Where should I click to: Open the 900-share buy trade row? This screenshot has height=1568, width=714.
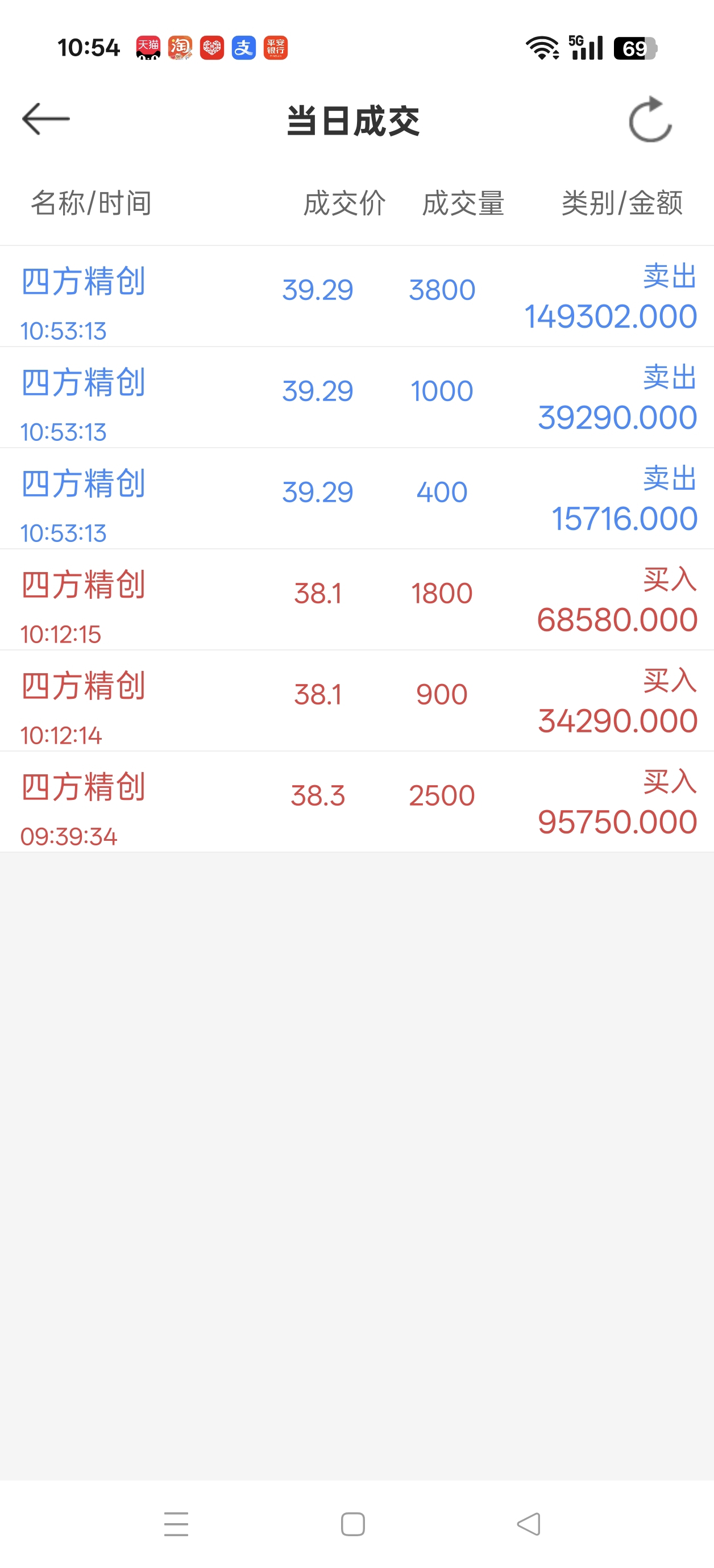point(357,701)
